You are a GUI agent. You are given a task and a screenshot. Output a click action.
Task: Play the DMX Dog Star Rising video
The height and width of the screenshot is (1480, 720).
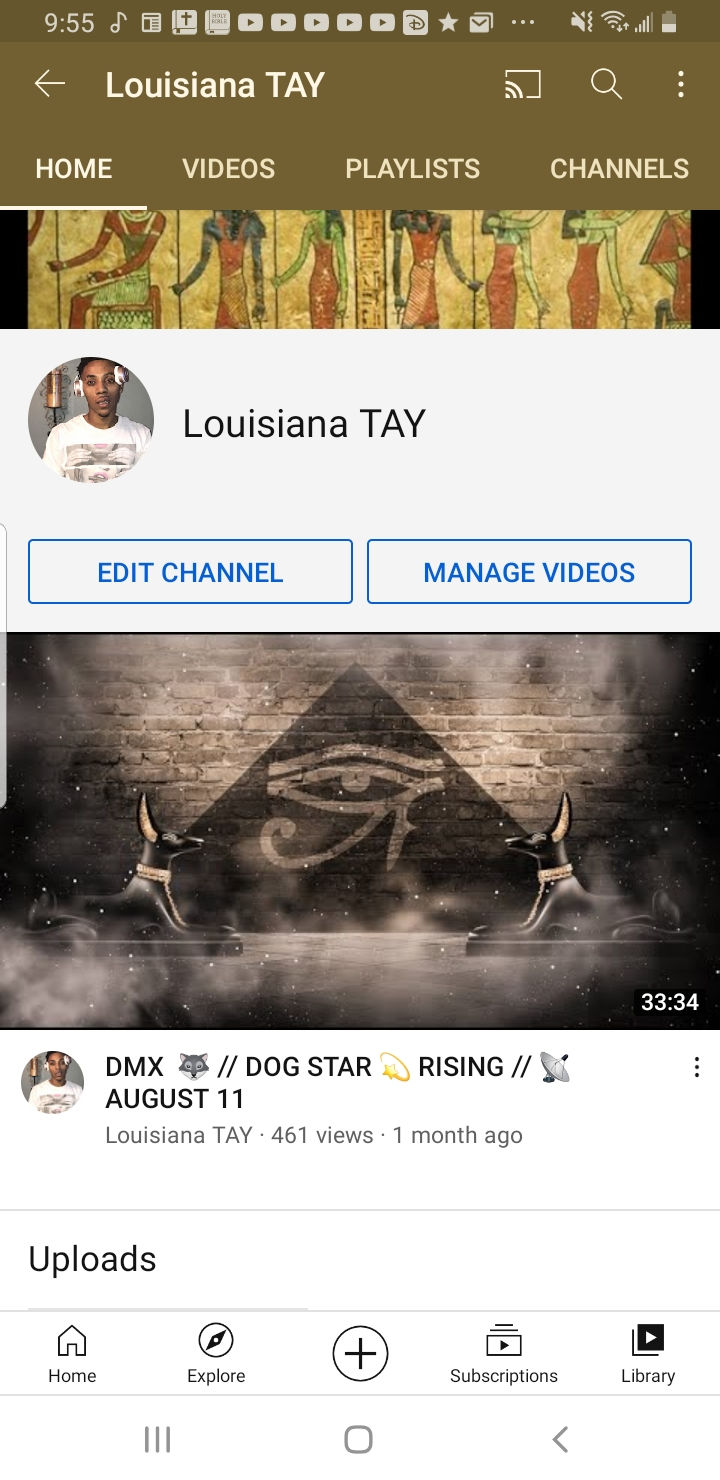coord(360,830)
